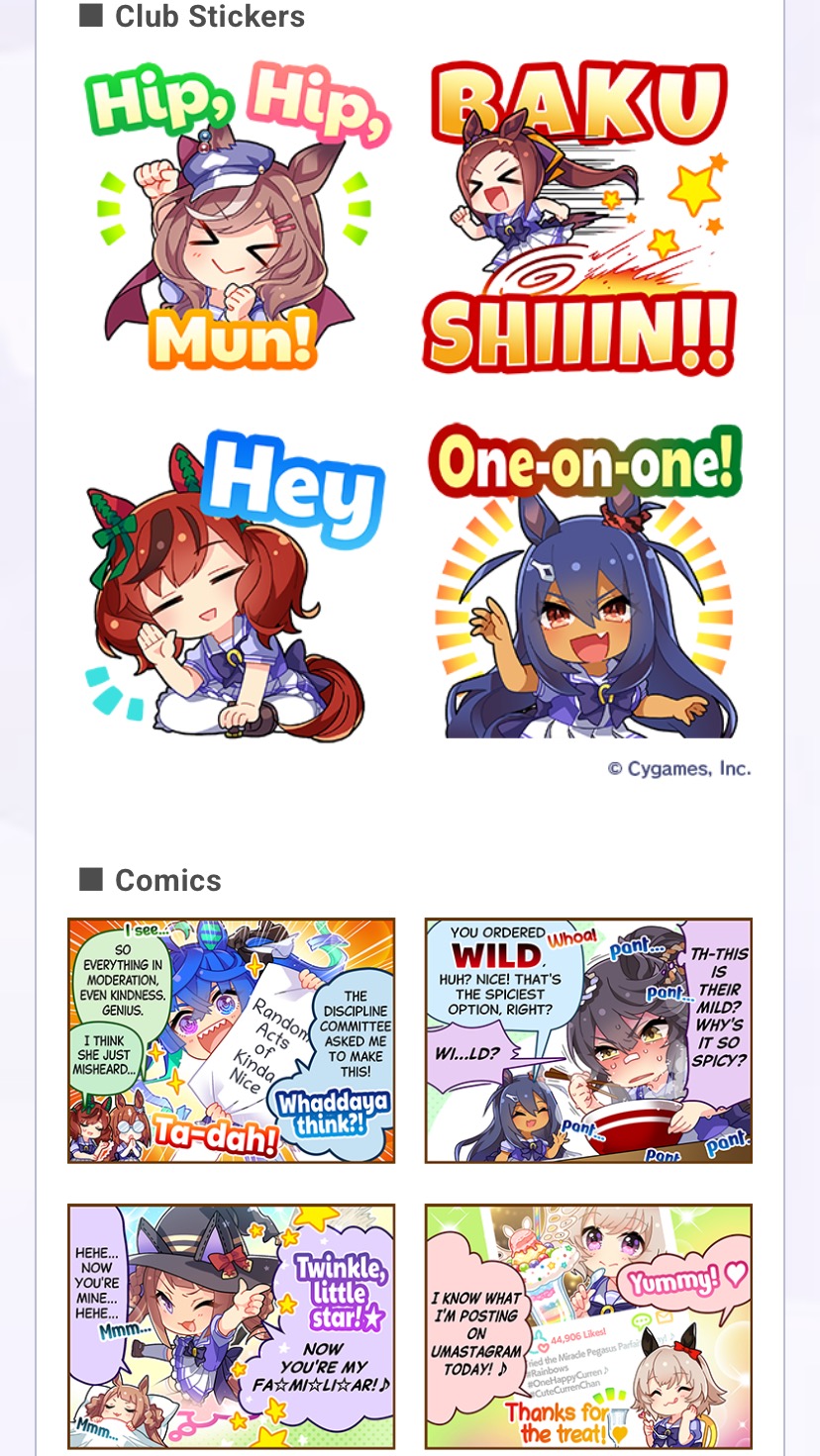View the 'Wild' spicy food comic
Image resolution: width=820 pixels, height=1456 pixels.
click(588, 1039)
